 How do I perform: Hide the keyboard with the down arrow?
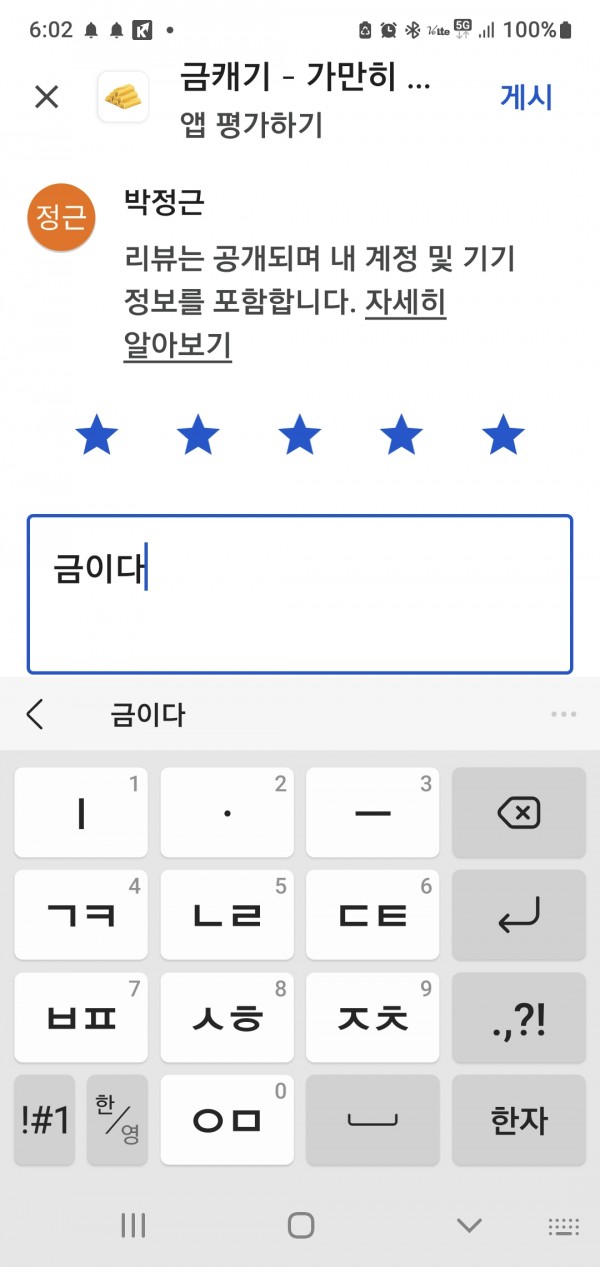[469, 1225]
